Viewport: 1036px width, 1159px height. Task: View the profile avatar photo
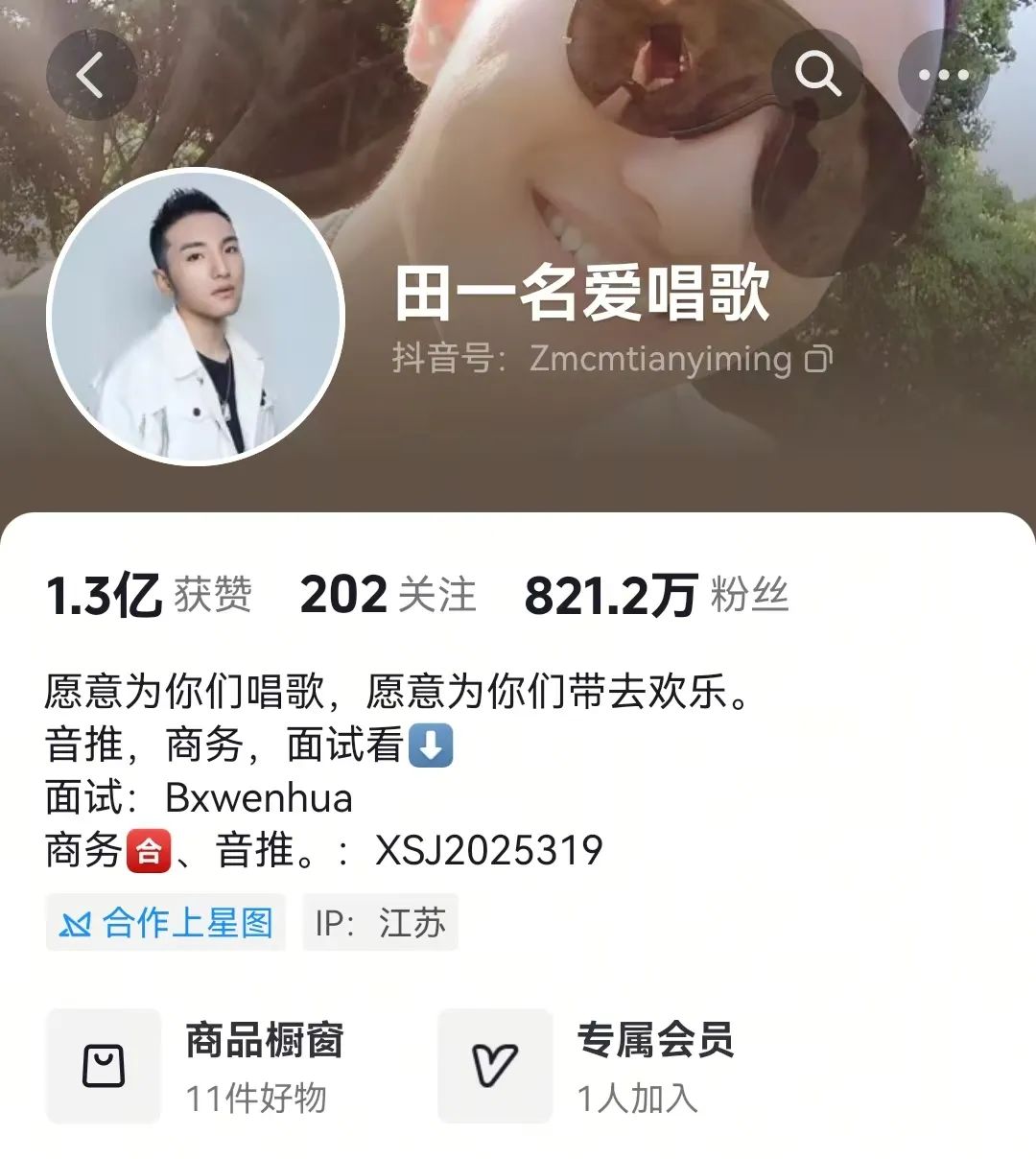[196, 317]
